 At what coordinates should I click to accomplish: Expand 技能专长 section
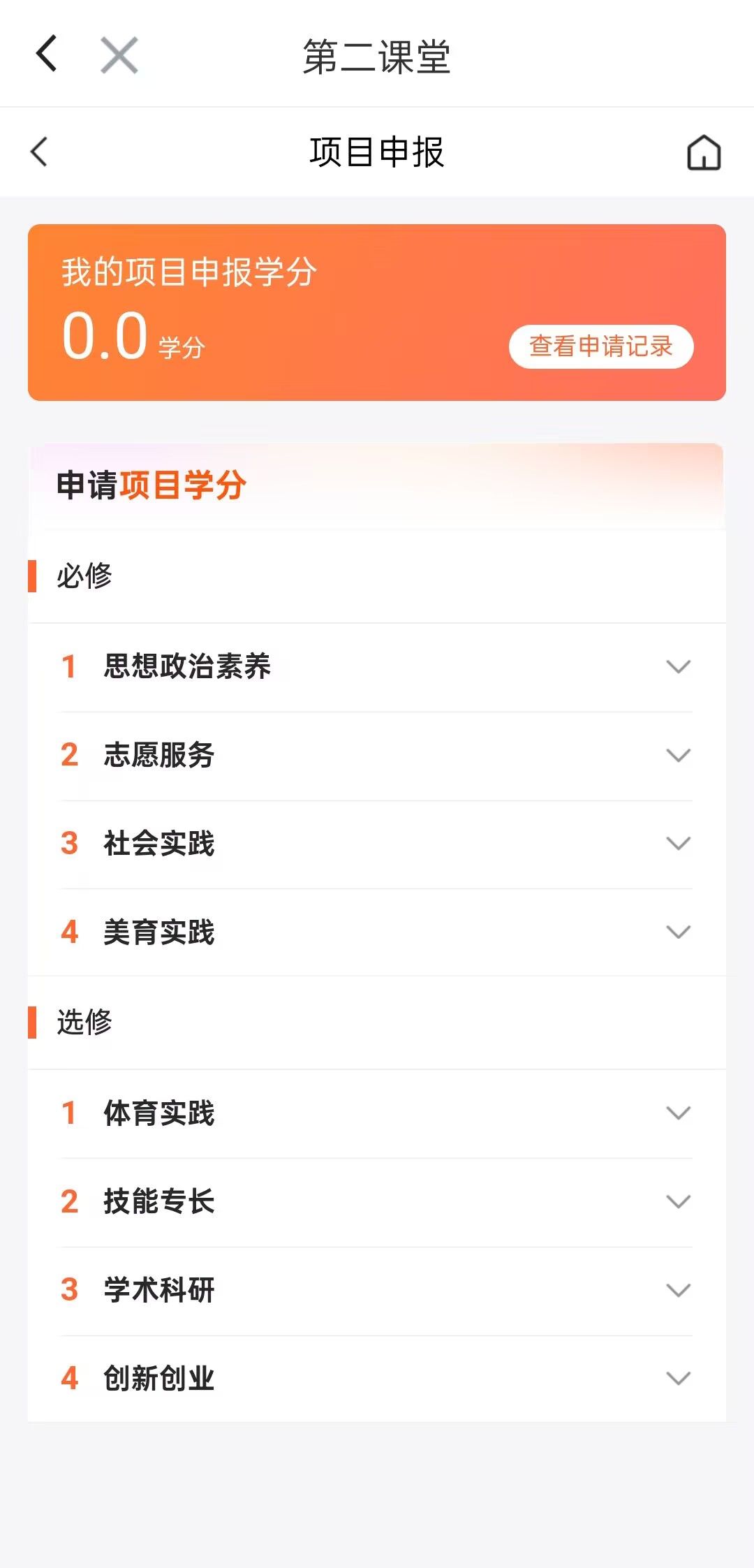pos(377,1202)
